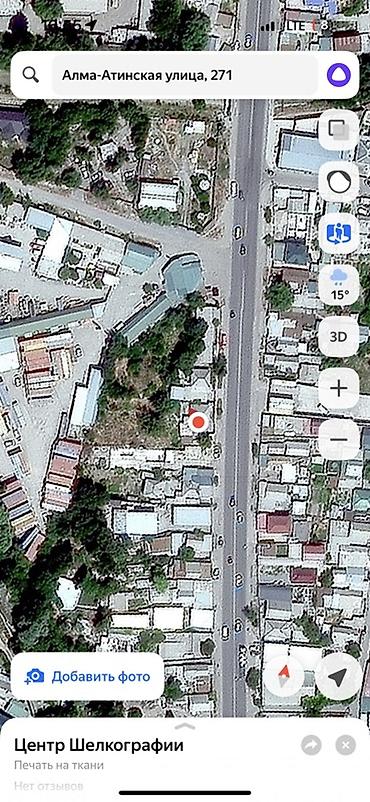Screen dimensions: 370x802
Task: Close the Центр Шелкографии place card
Action: pyautogui.click(x=345, y=745)
